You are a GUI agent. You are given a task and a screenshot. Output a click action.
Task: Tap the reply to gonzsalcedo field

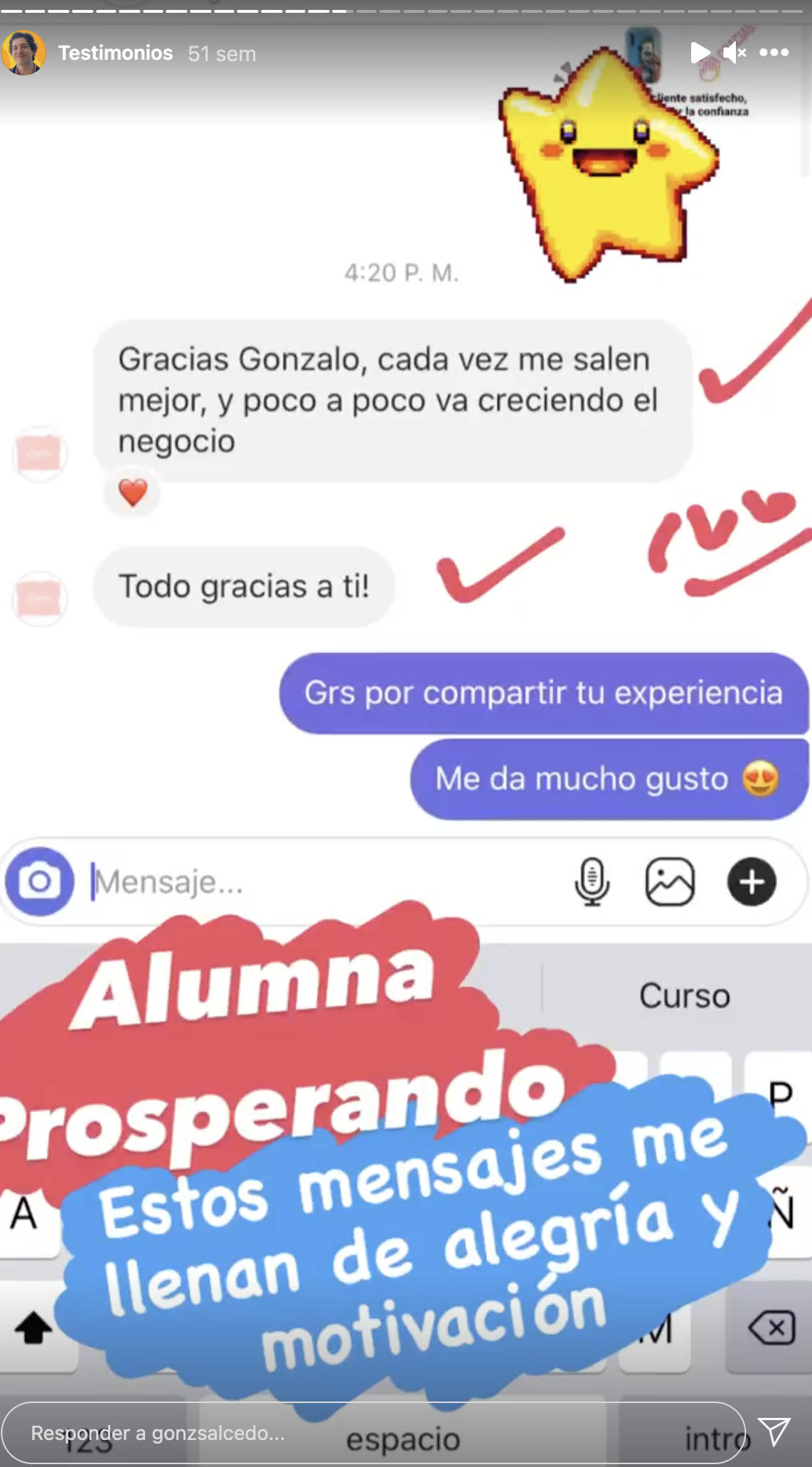click(x=373, y=1433)
